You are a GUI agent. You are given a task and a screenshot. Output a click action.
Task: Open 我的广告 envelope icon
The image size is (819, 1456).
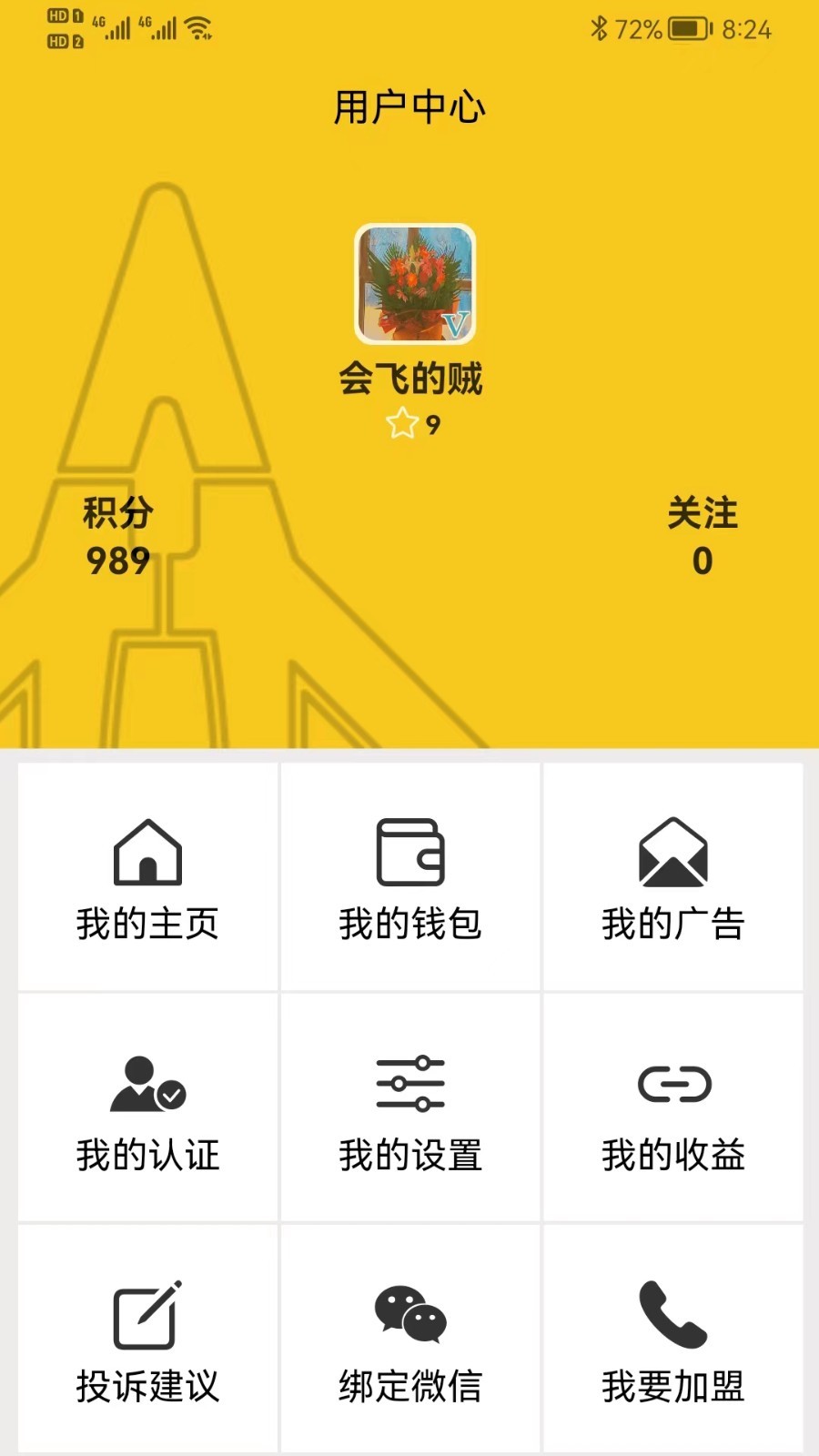click(673, 853)
